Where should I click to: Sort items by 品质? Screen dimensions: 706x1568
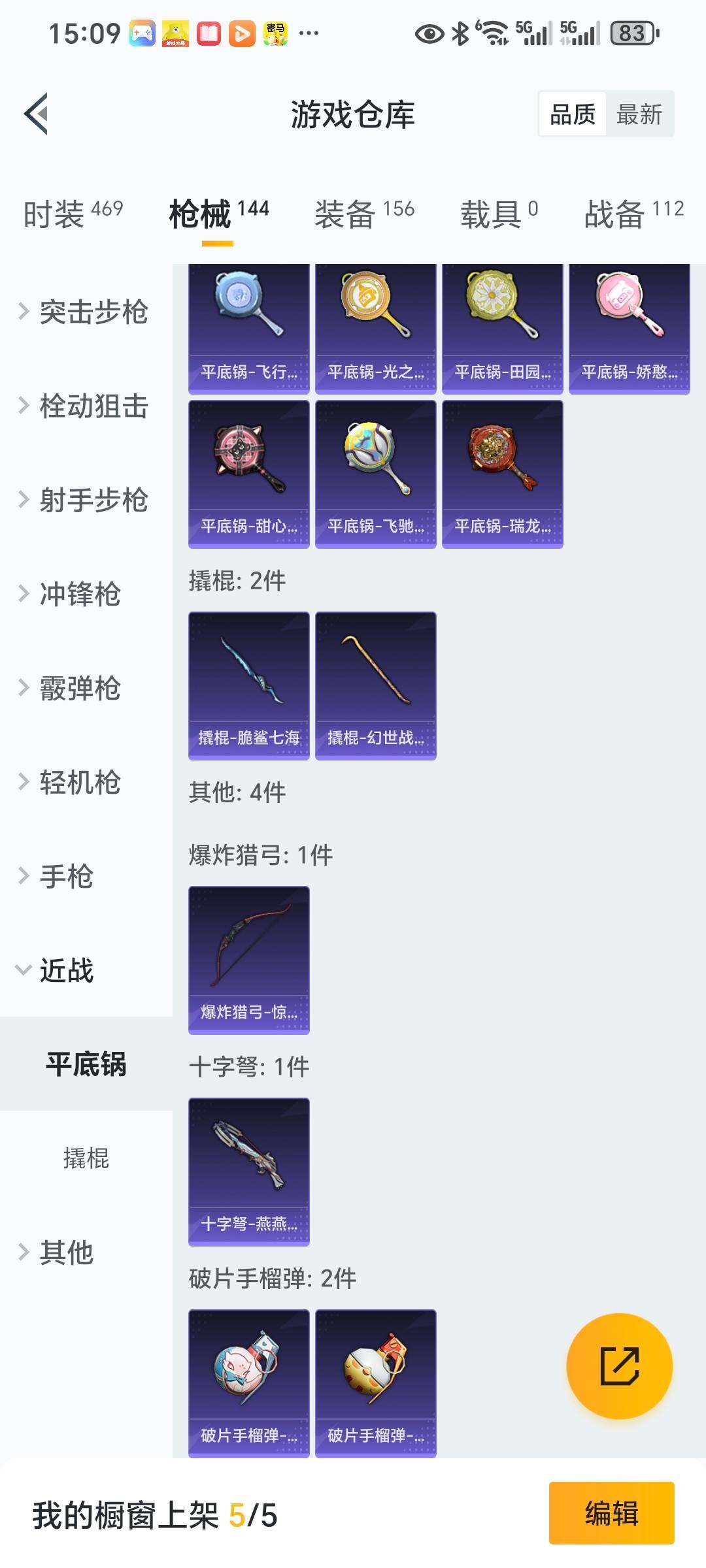[572, 114]
